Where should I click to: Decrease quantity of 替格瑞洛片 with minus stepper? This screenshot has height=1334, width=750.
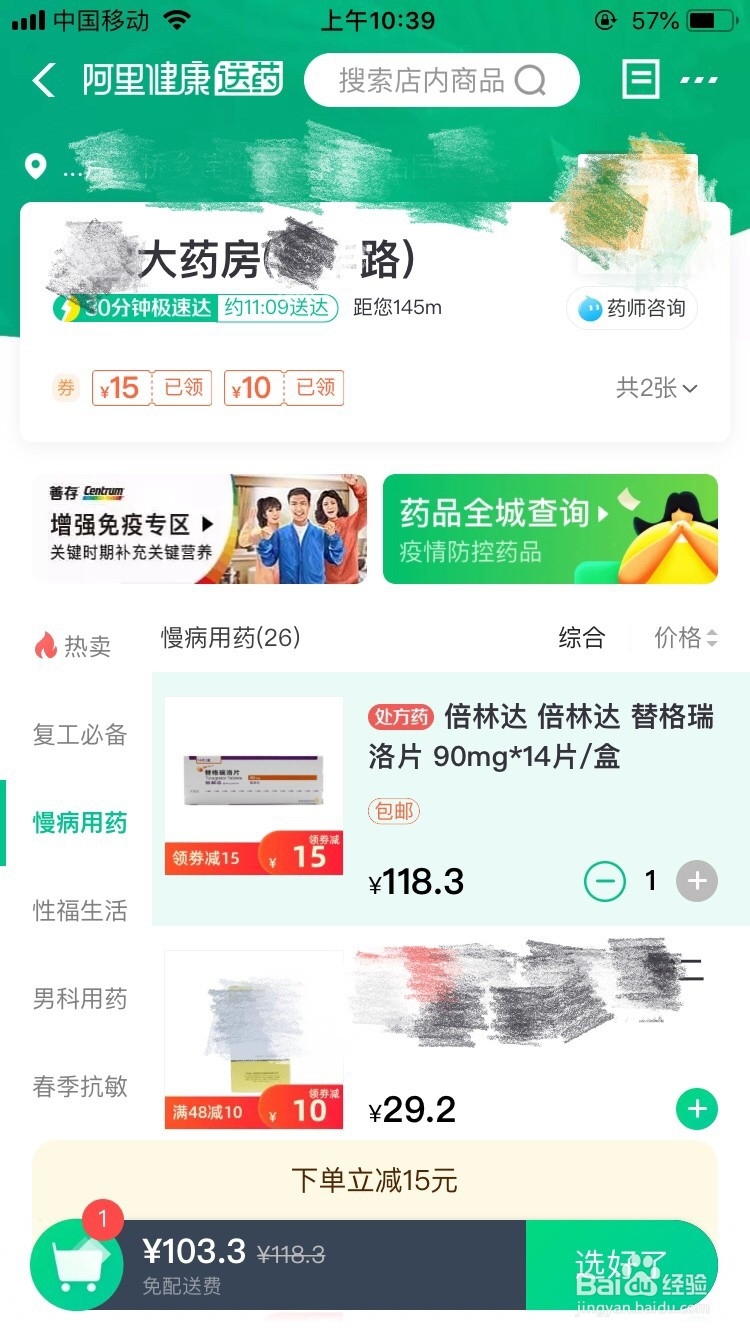pos(604,881)
